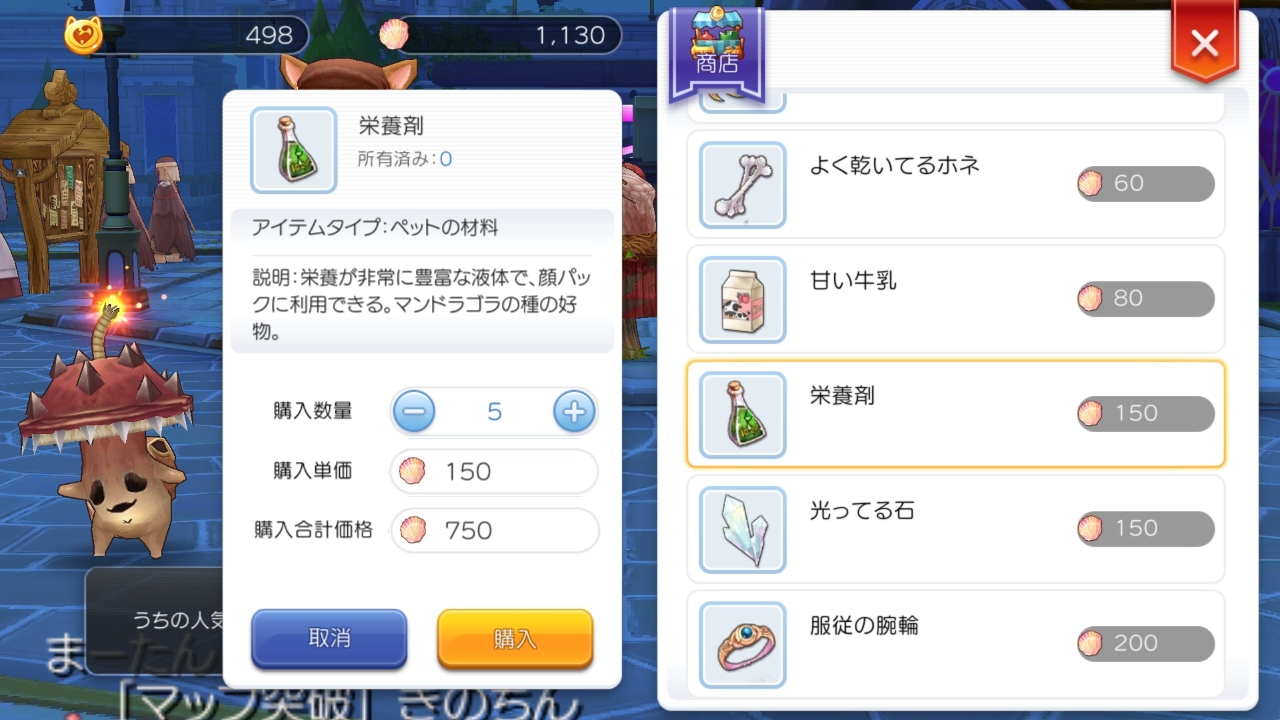Image resolution: width=1280 pixels, height=720 pixels.
Task: Tap the 購入 purchase button
Action: pos(515,638)
